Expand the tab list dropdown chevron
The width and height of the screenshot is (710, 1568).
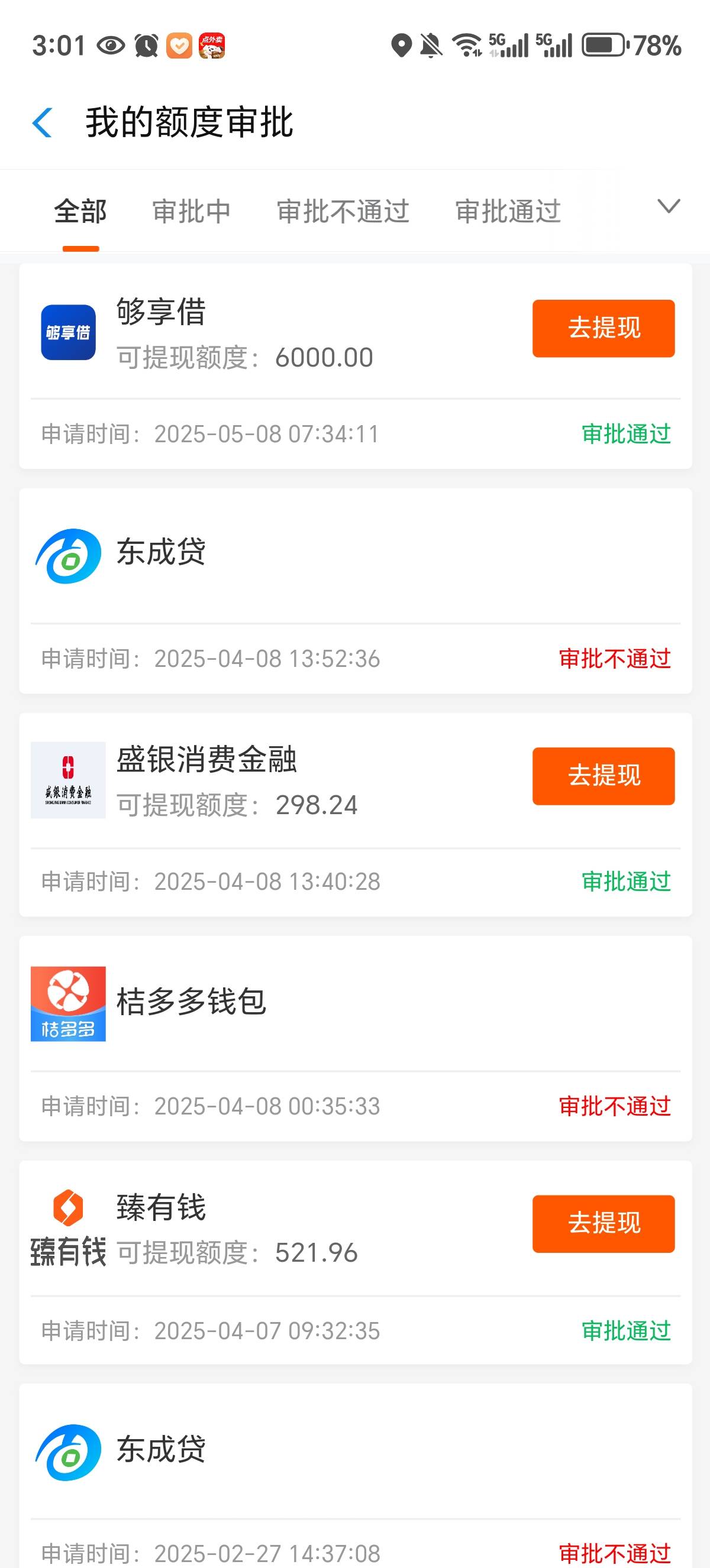coord(669,206)
